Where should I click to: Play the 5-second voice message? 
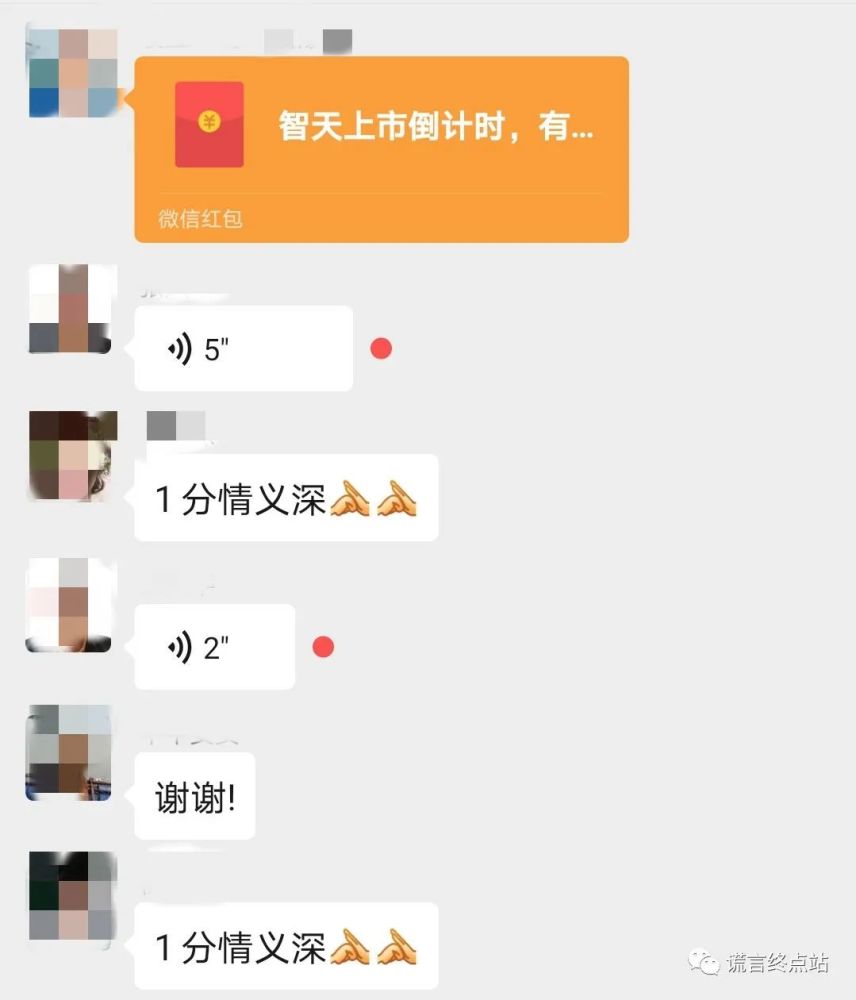(243, 349)
